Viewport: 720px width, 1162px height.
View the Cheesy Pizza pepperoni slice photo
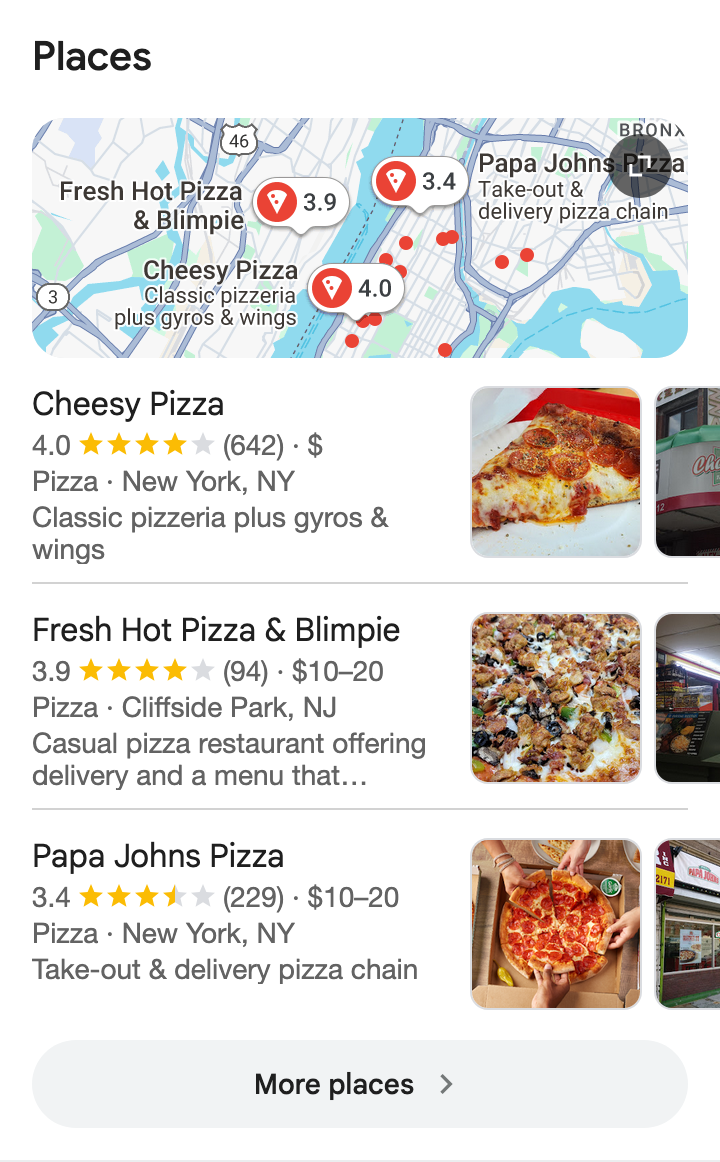pyautogui.click(x=555, y=472)
